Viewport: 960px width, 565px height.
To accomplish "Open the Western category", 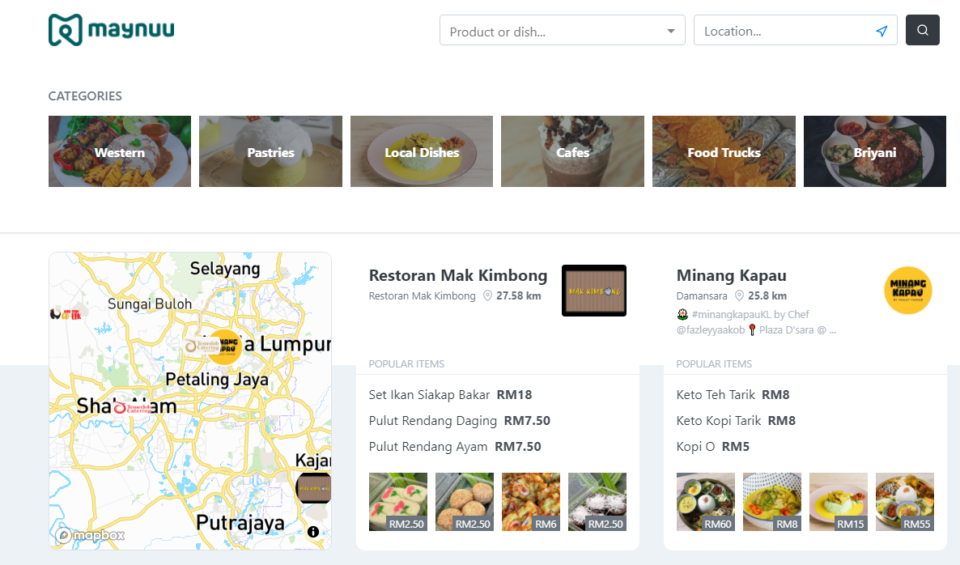I will coord(120,152).
